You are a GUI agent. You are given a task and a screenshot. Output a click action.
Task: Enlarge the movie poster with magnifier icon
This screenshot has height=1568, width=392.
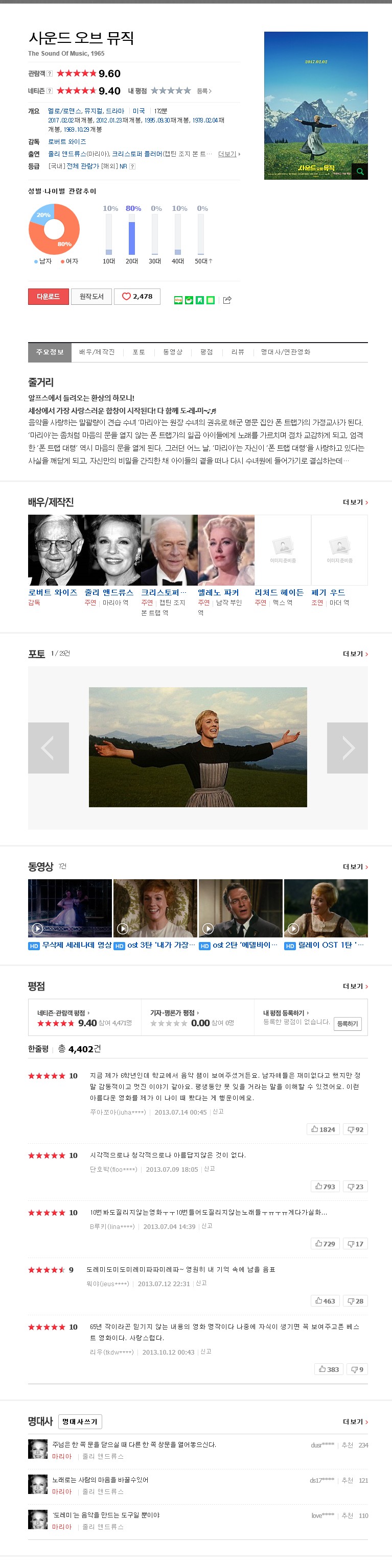coord(360,172)
